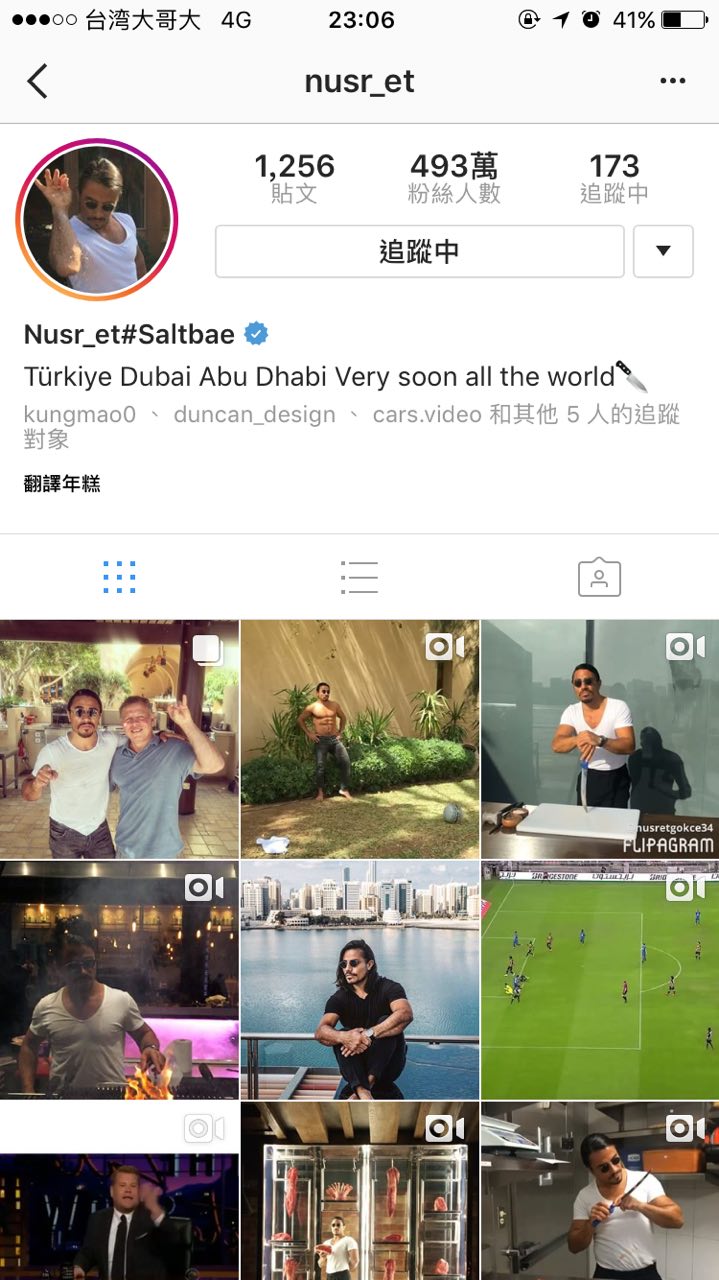Open the profile picture story ring
This screenshot has height=1280, width=719.
click(96, 219)
